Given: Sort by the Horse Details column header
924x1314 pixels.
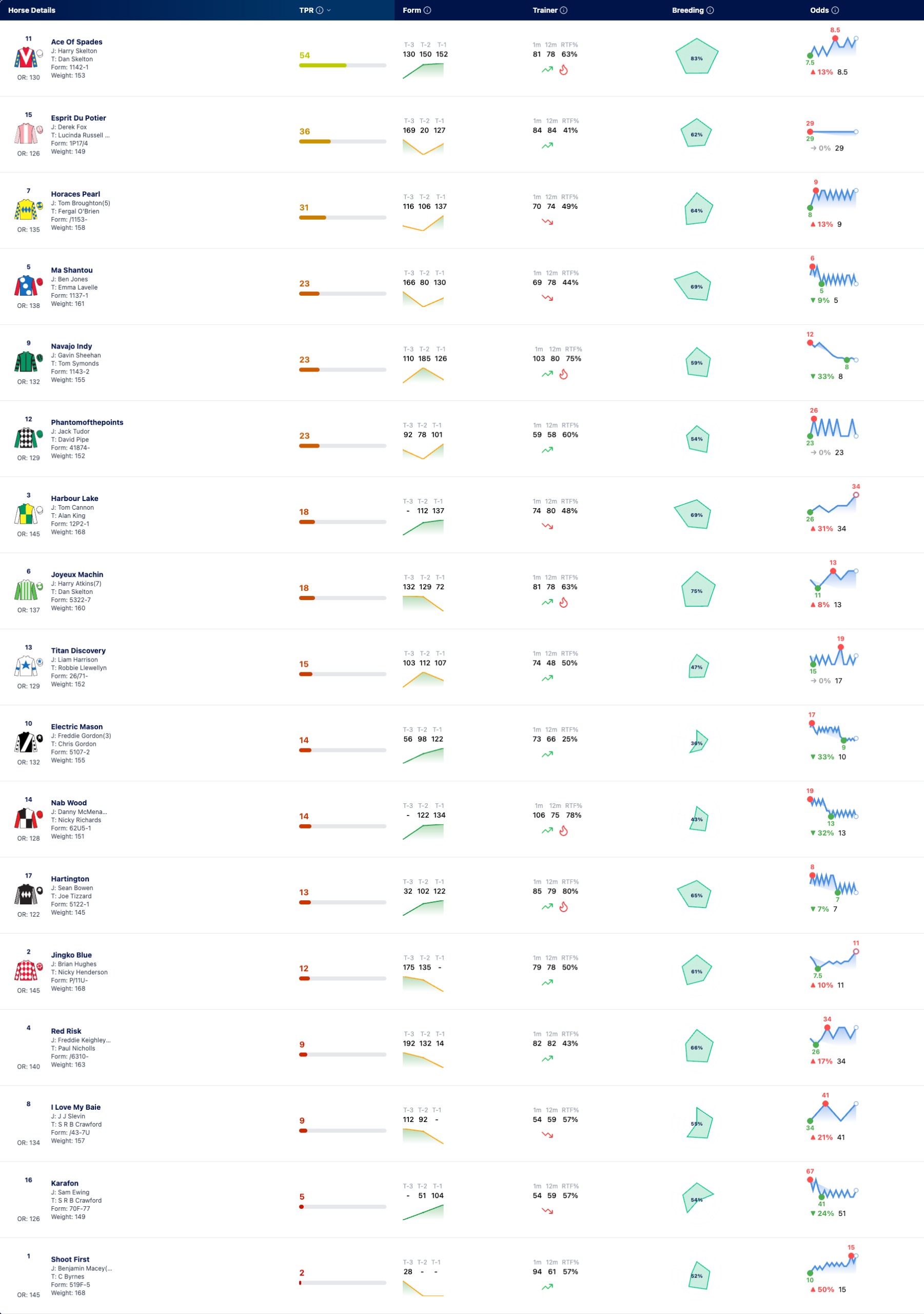Looking at the screenshot, I should [x=32, y=10].
